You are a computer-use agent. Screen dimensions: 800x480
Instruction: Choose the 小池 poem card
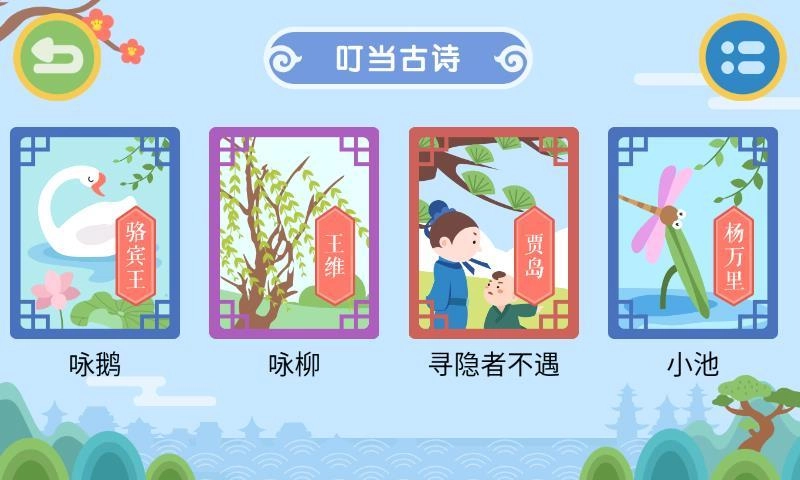(693, 233)
